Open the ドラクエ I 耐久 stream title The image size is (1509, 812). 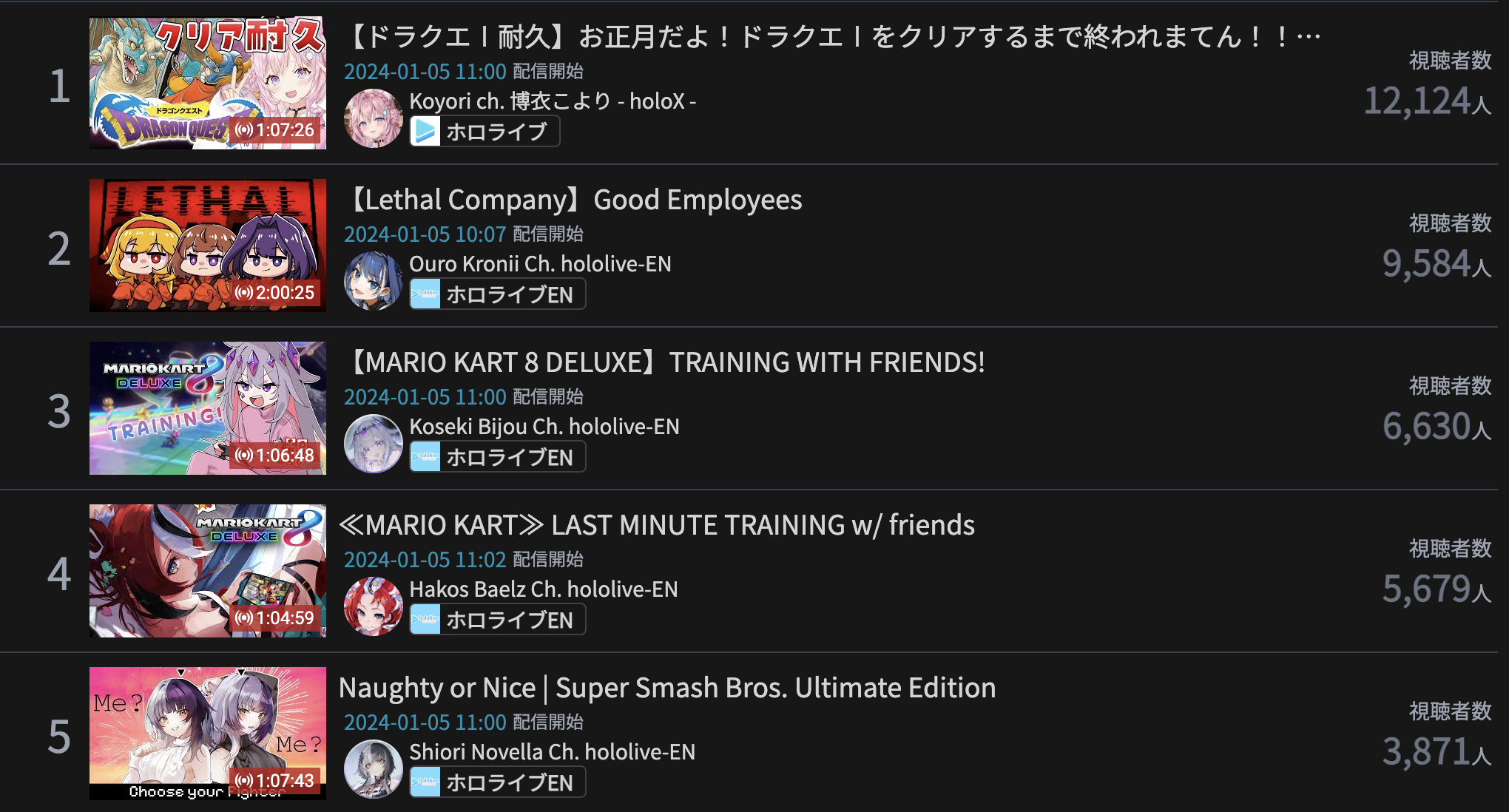coord(832,37)
